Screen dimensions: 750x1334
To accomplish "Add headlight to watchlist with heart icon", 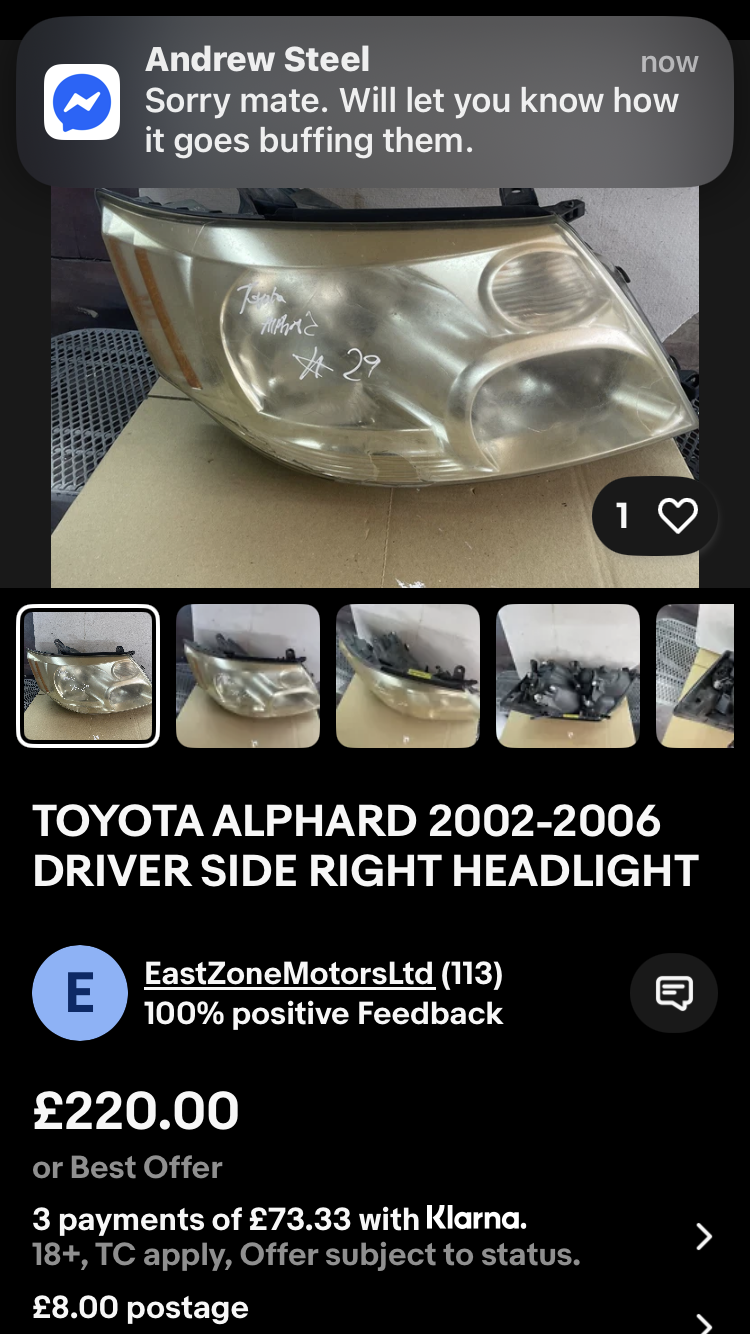I will (x=677, y=516).
